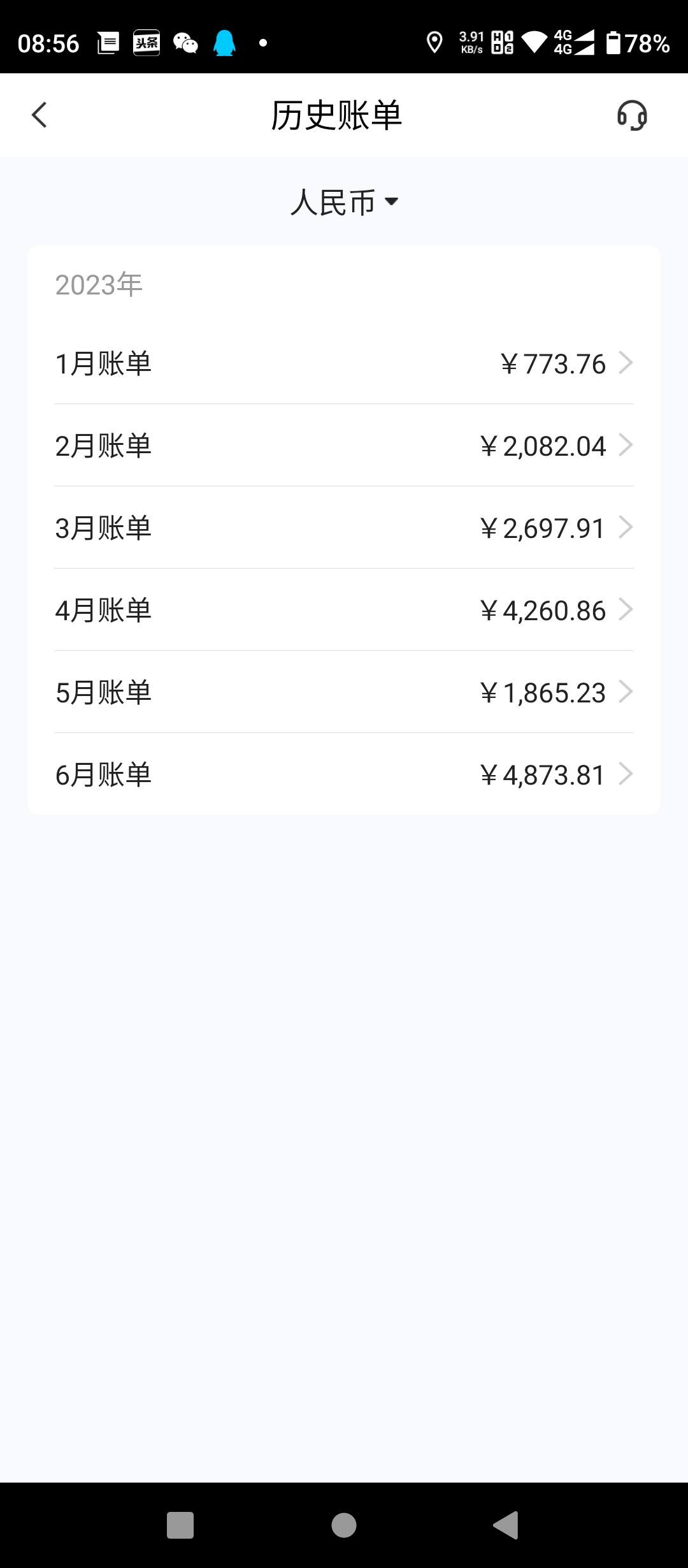Viewport: 688px width, 1568px height.
Task: Open 3月账单 for ¥2,697.91
Action: (344, 528)
